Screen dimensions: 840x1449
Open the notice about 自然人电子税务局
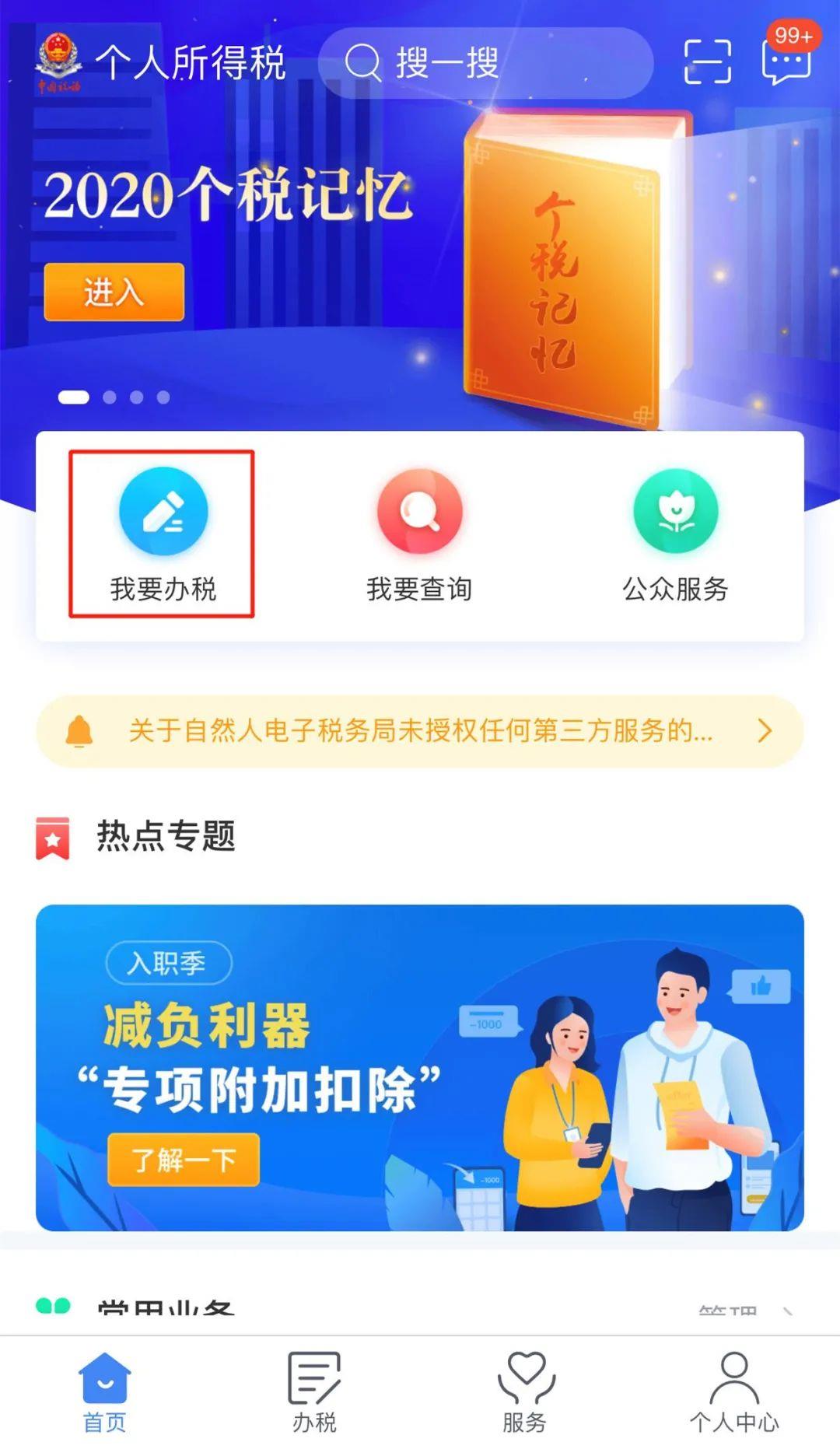pos(419,731)
